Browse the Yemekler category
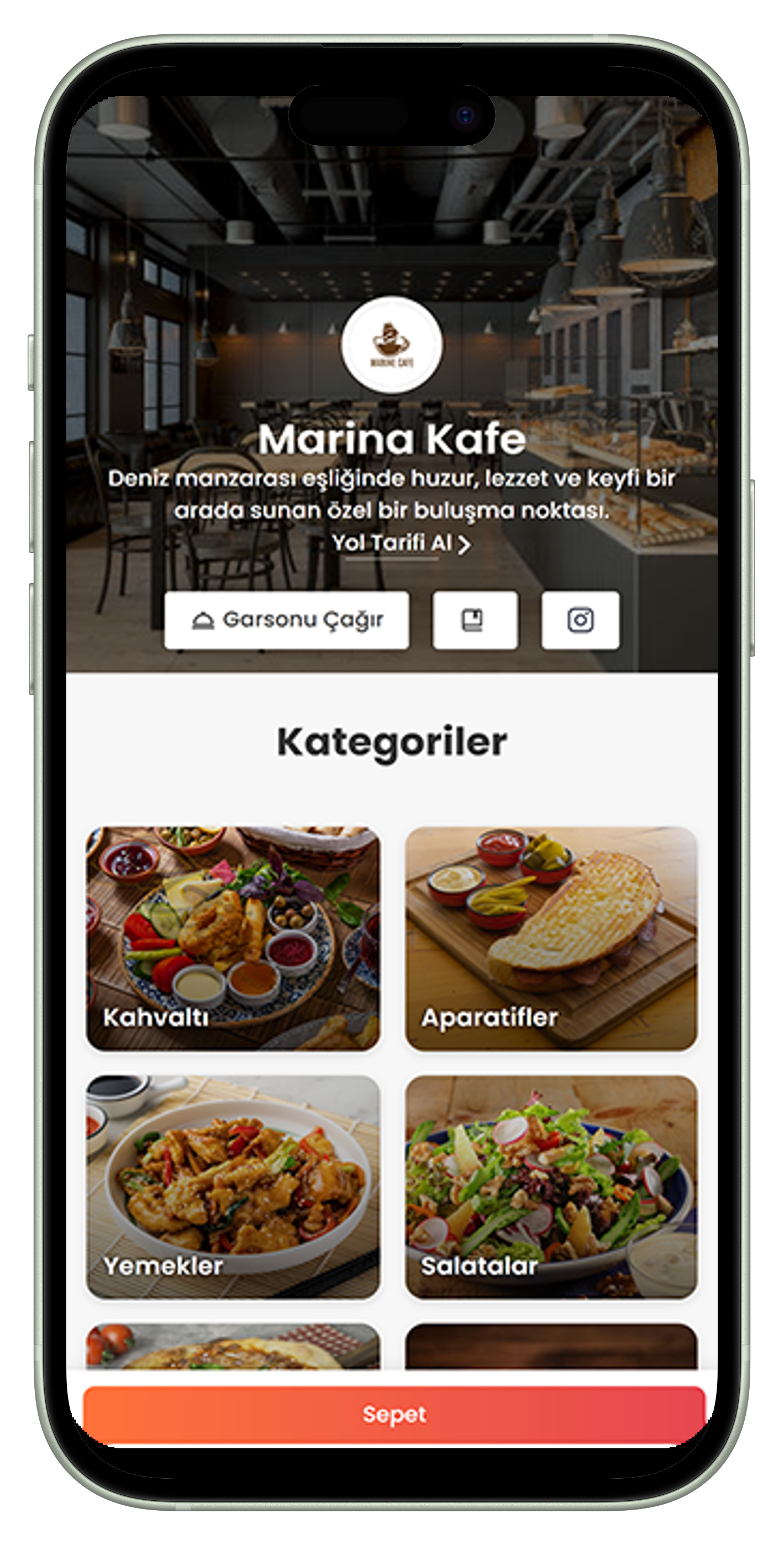784x1545 pixels. point(233,1186)
